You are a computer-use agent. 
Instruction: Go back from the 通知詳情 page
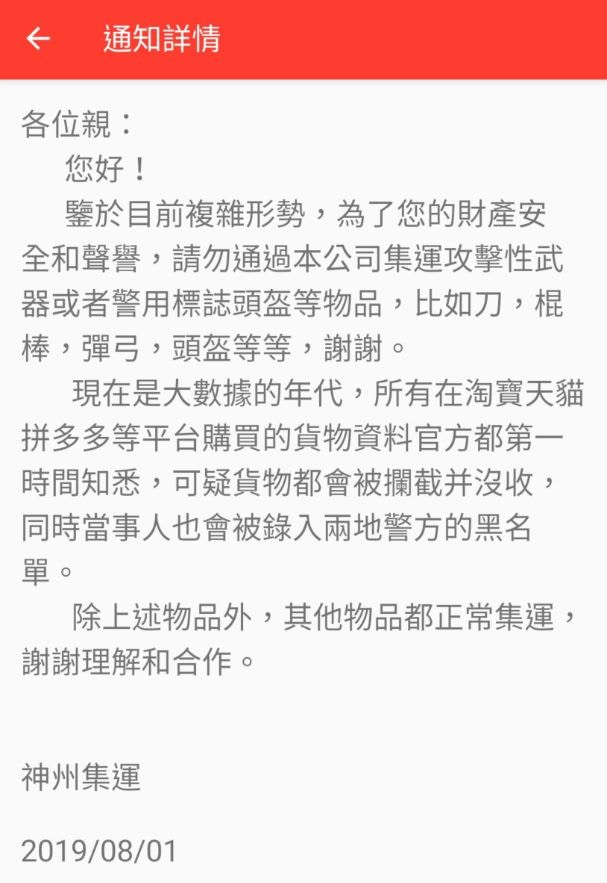pyautogui.click(x=38, y=39)
